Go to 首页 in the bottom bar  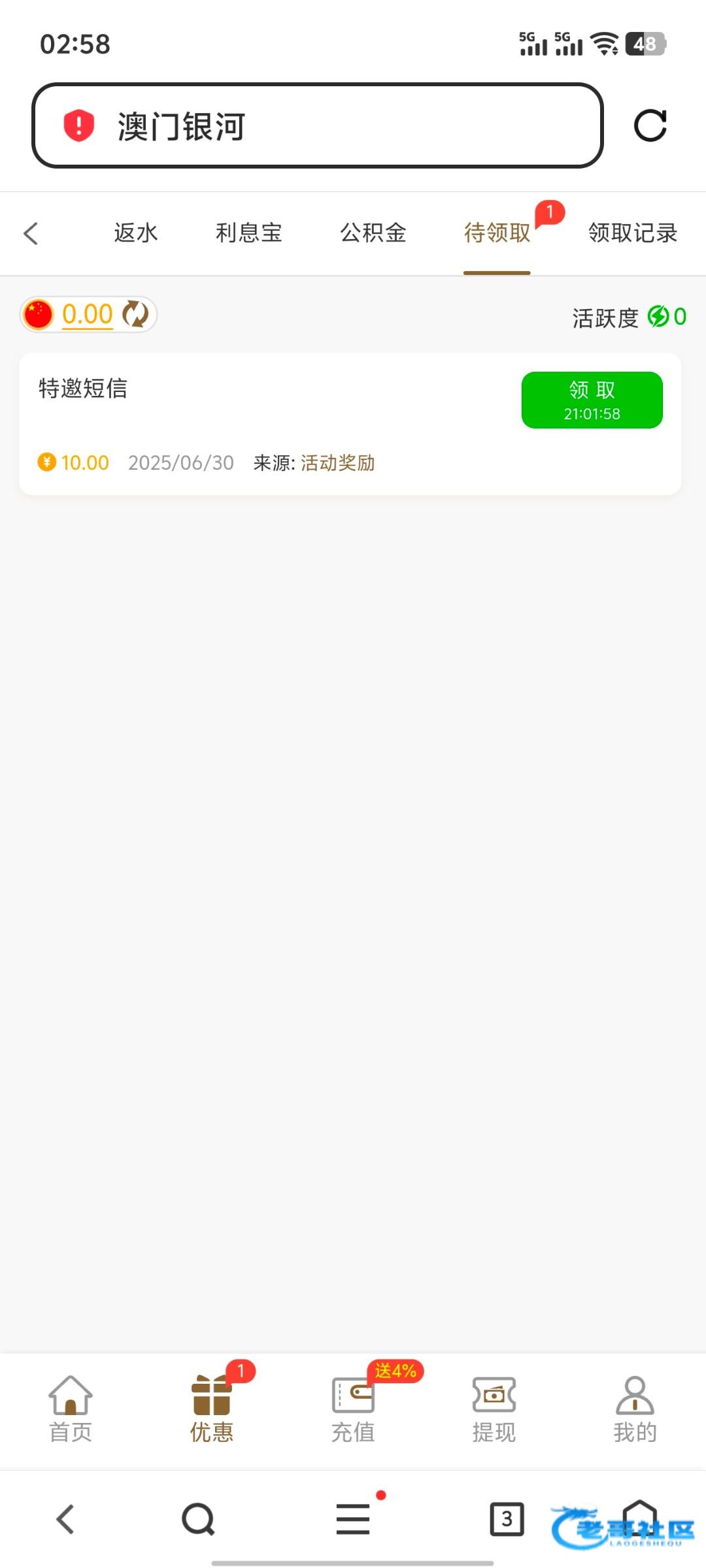[x=71, y=1409]
